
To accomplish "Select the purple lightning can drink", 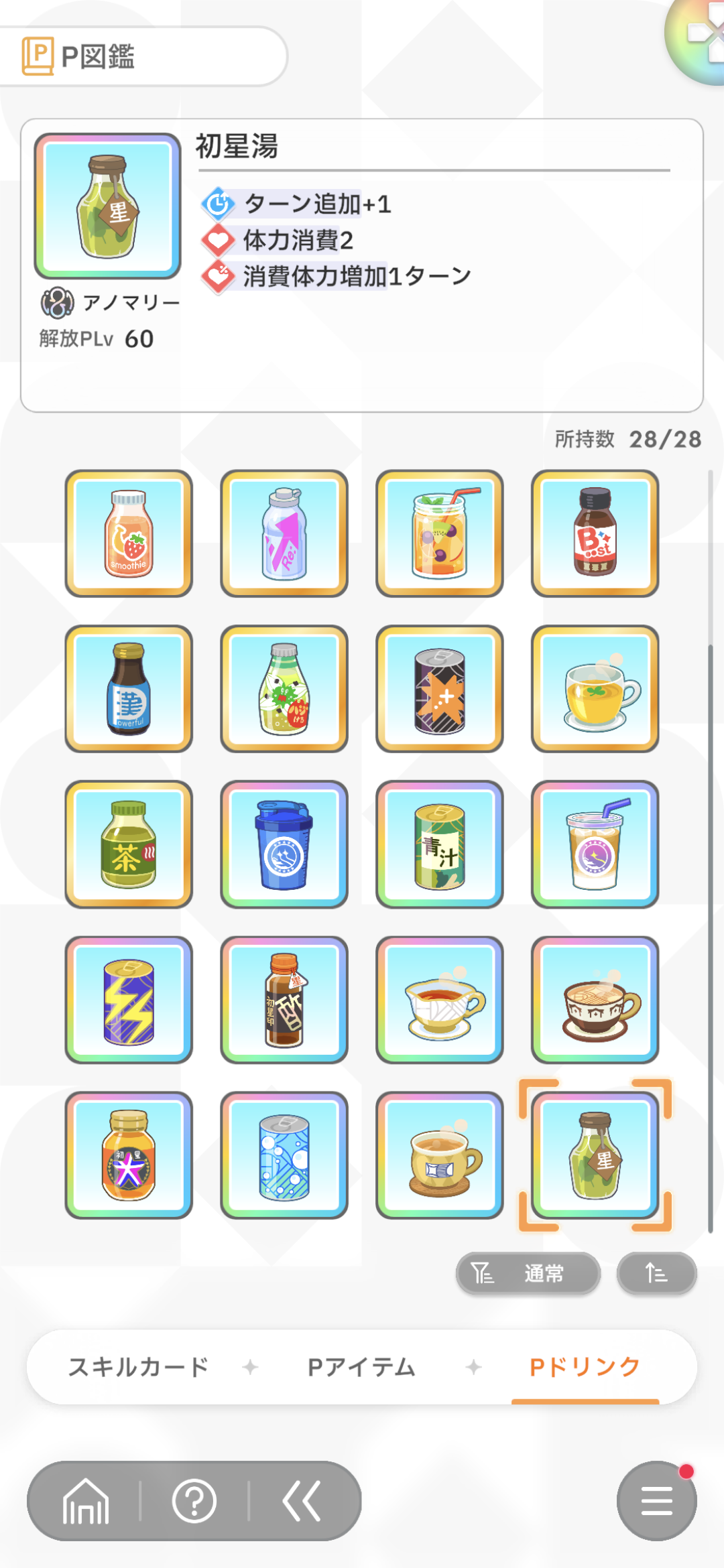I will point(129,1000).
